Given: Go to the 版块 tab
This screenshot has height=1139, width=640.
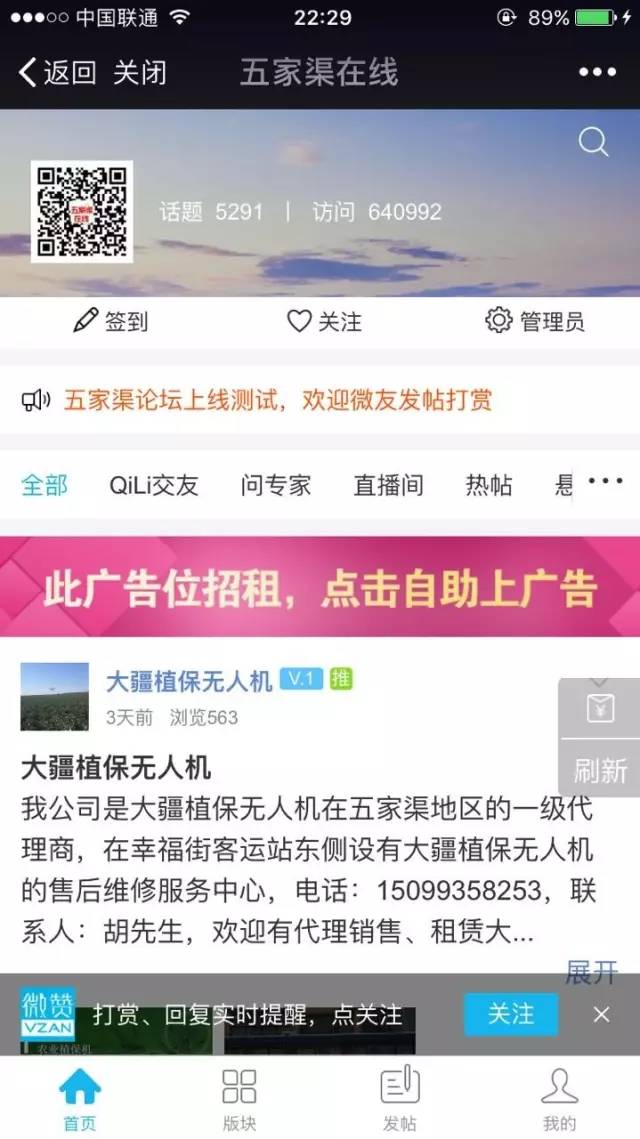Looking at the screenshot, I should click(239, 1098).
